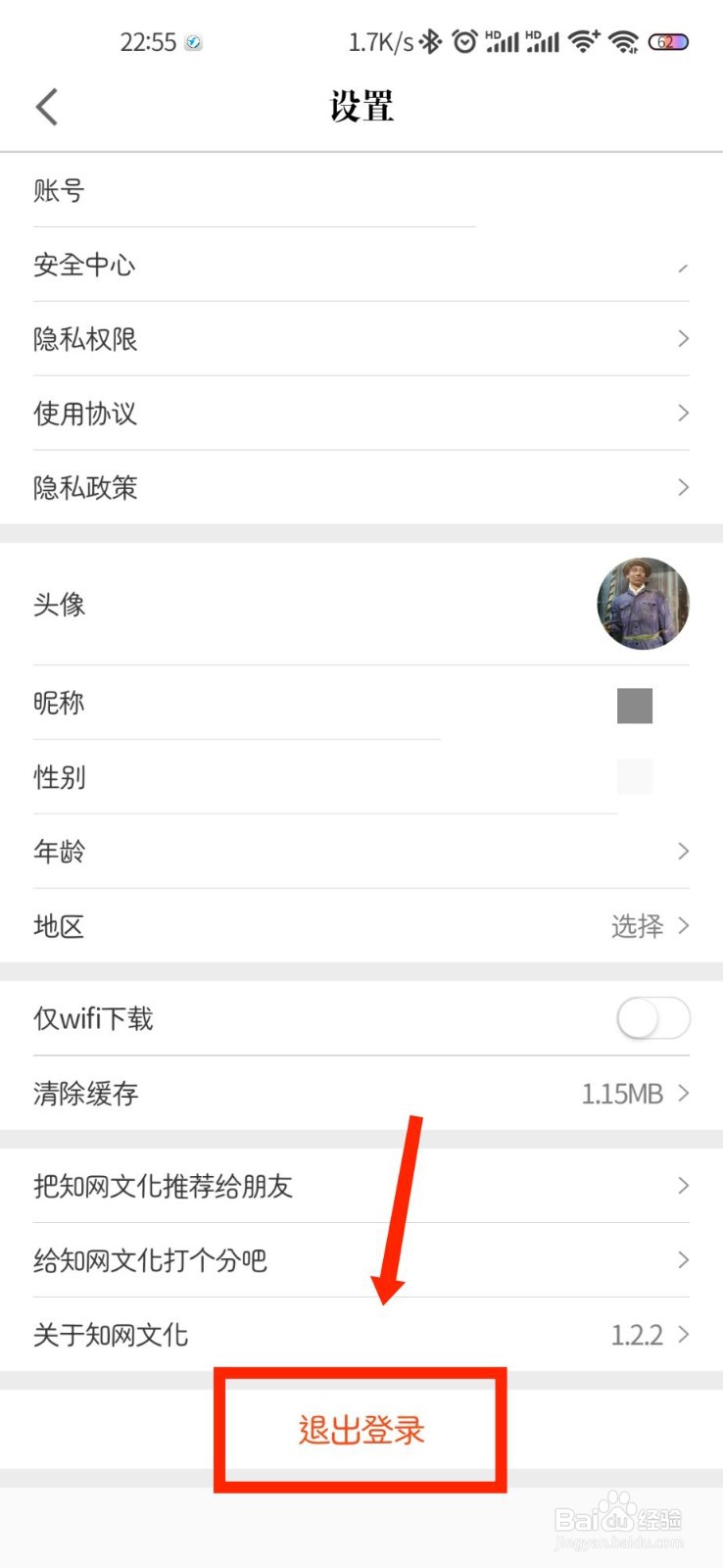Click the gray 性别 selection box

click(x=635, y=776)
